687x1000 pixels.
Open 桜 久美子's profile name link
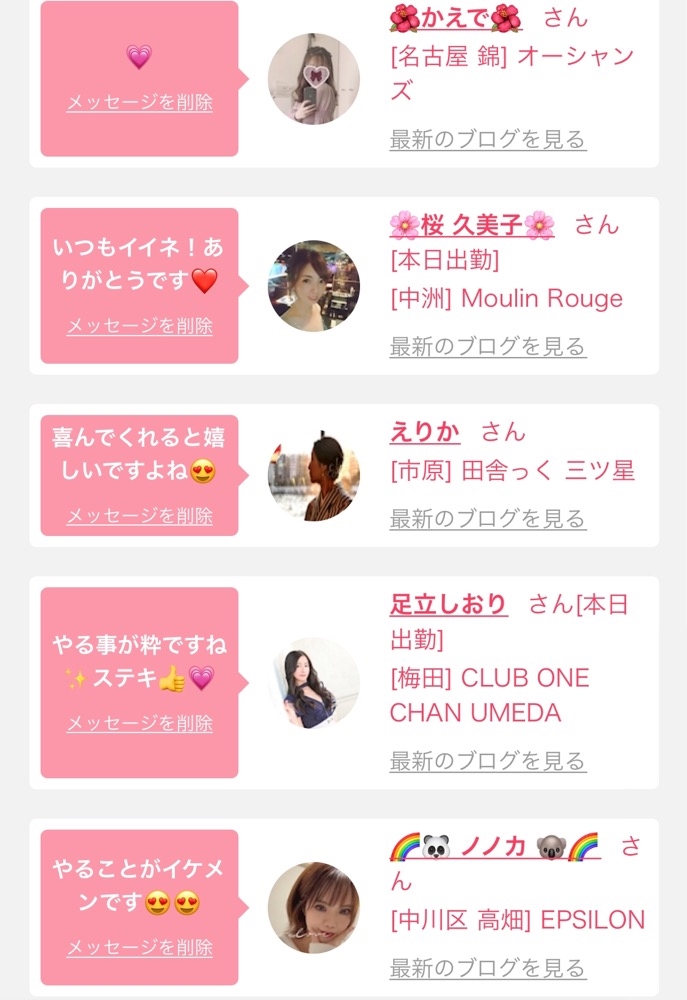point(471,225)
